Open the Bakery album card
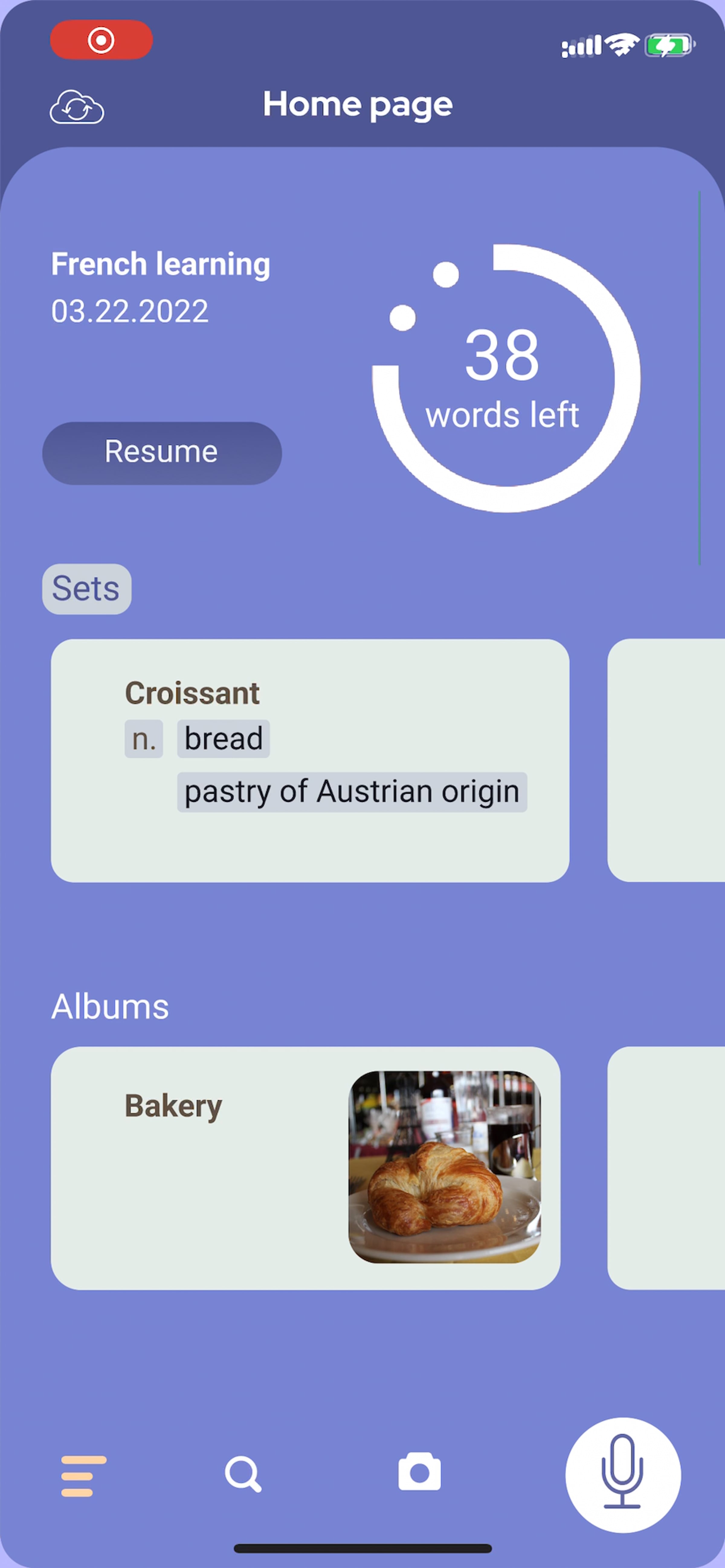 pyautogui.click(x=305, y=1168)
